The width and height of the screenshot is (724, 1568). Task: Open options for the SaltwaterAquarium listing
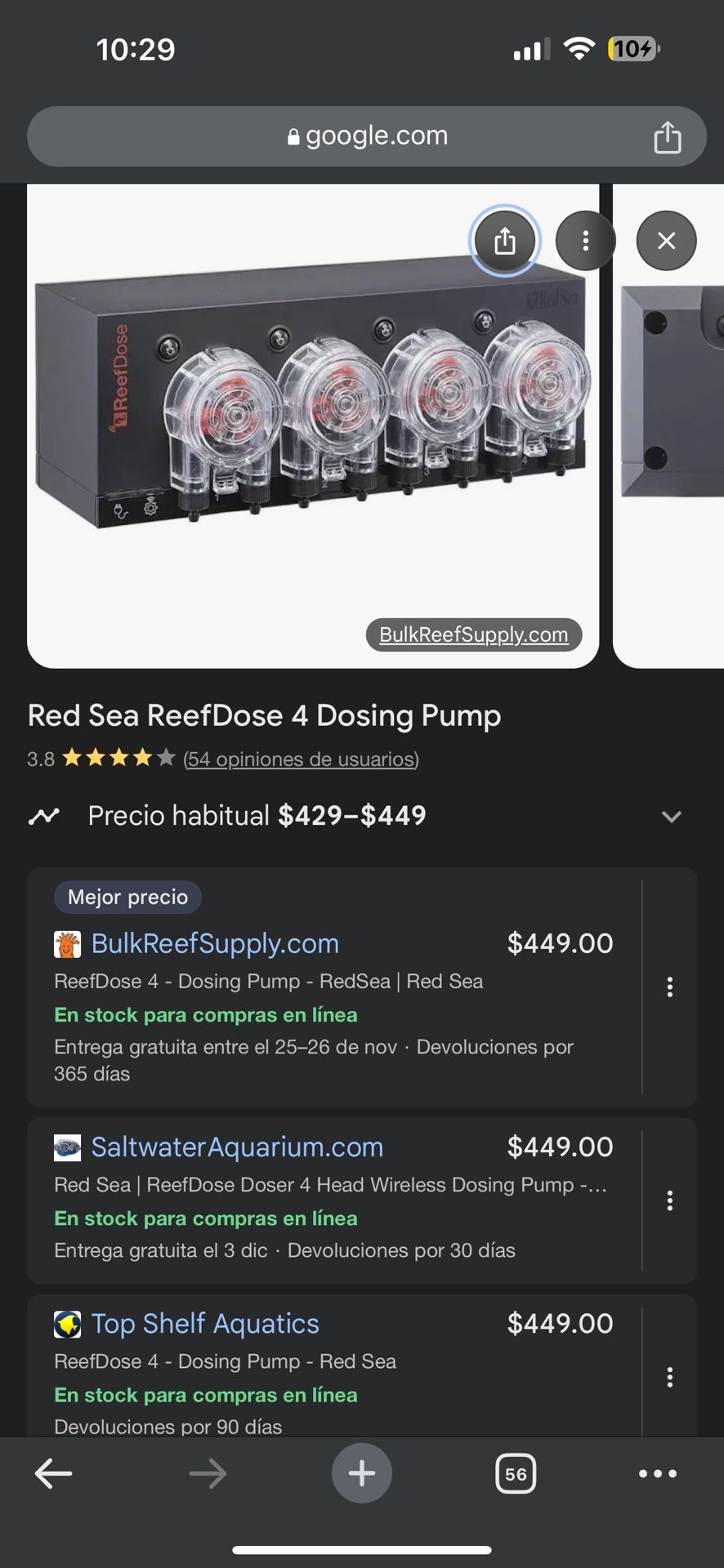670,1200
